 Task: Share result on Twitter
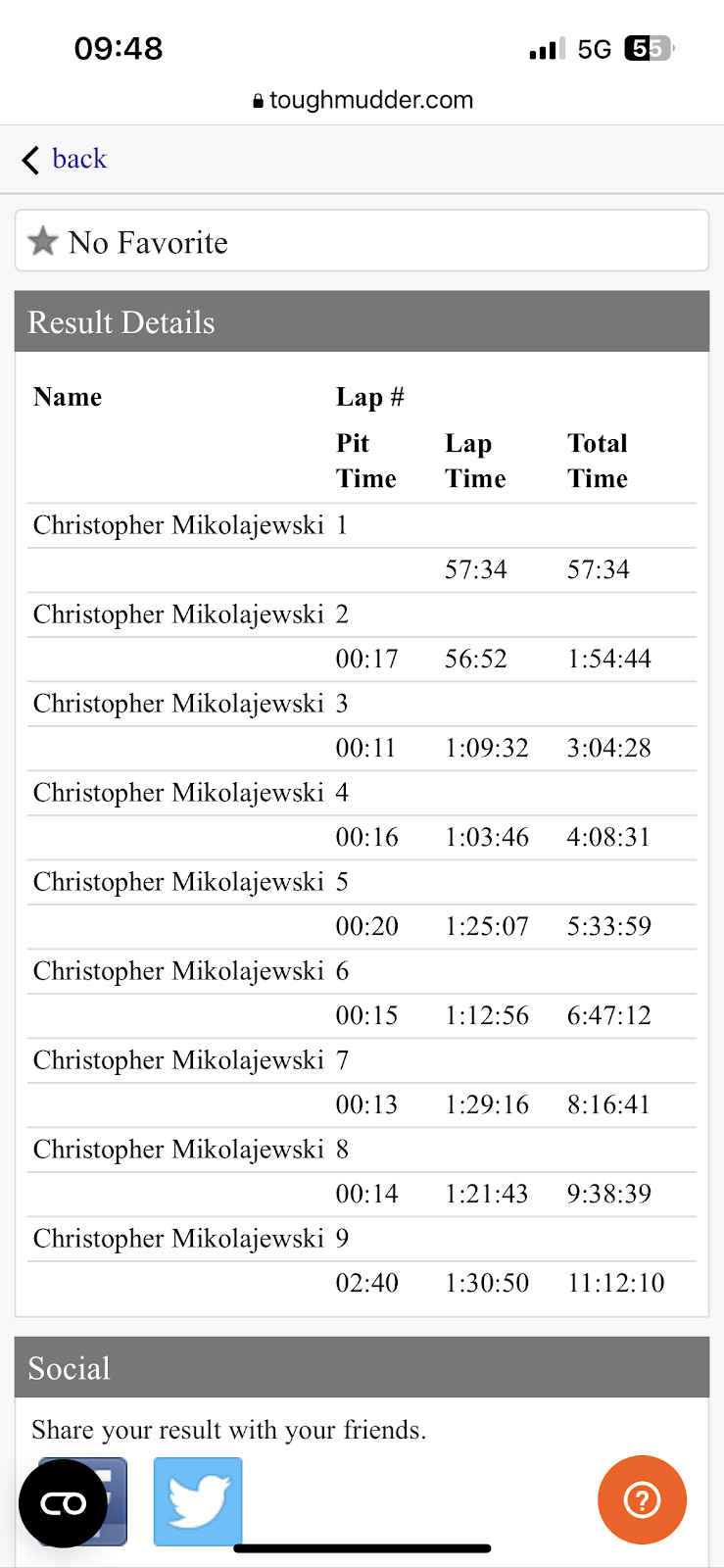tap(198, 1501)
